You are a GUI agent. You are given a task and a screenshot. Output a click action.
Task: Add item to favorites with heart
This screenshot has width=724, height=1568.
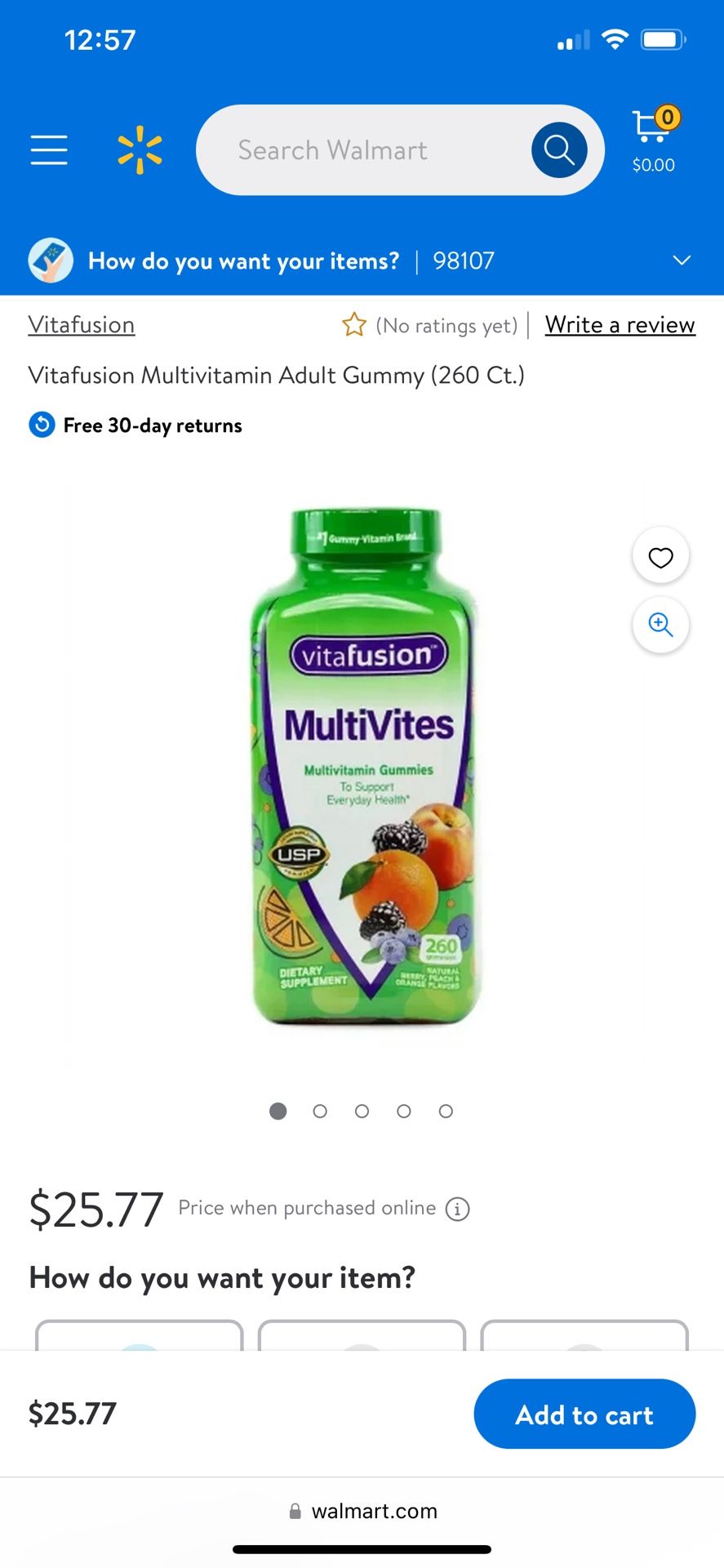(x=660, y=557)
